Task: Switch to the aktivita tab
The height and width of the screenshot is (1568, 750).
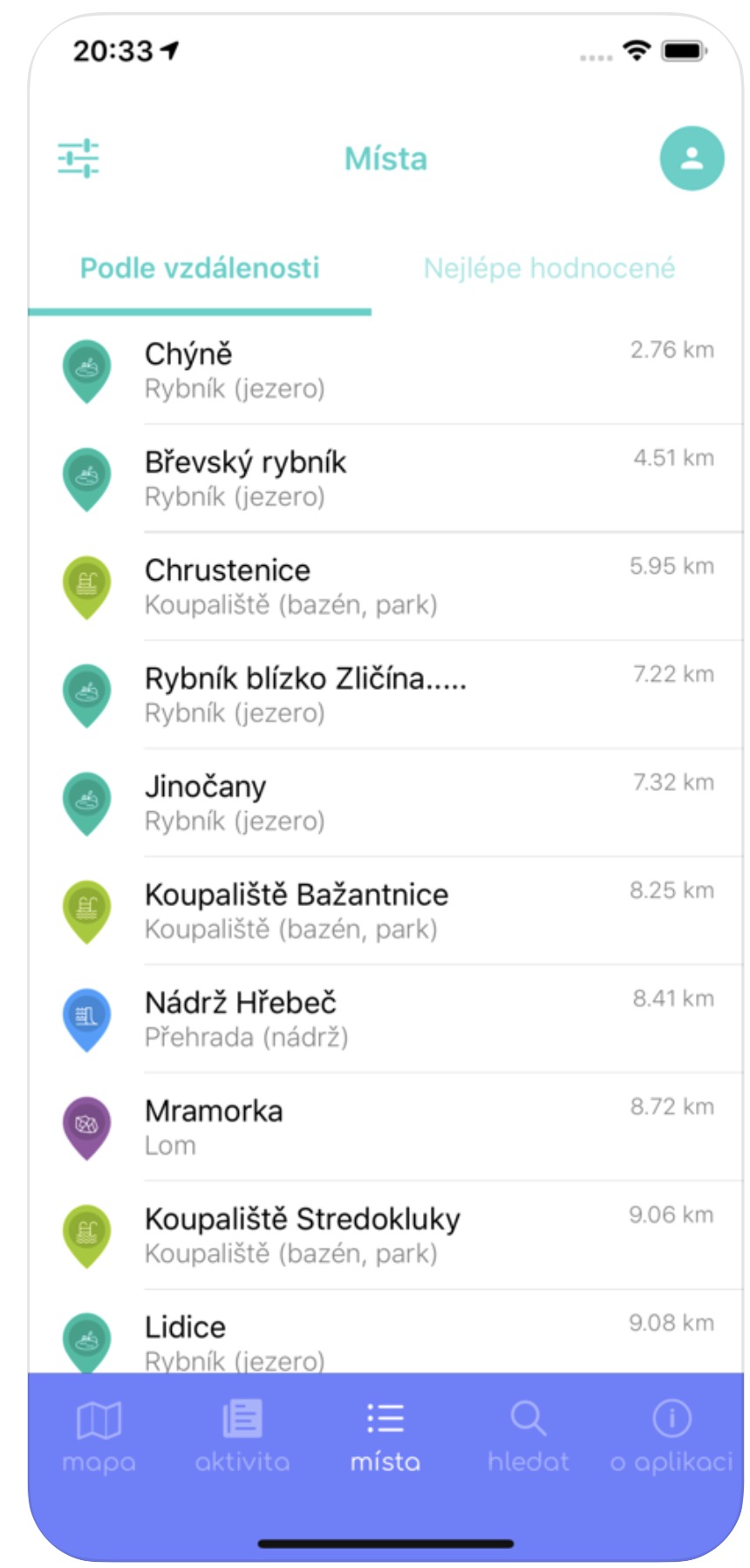Action: pyautogui.click(x=242, y=1436)
